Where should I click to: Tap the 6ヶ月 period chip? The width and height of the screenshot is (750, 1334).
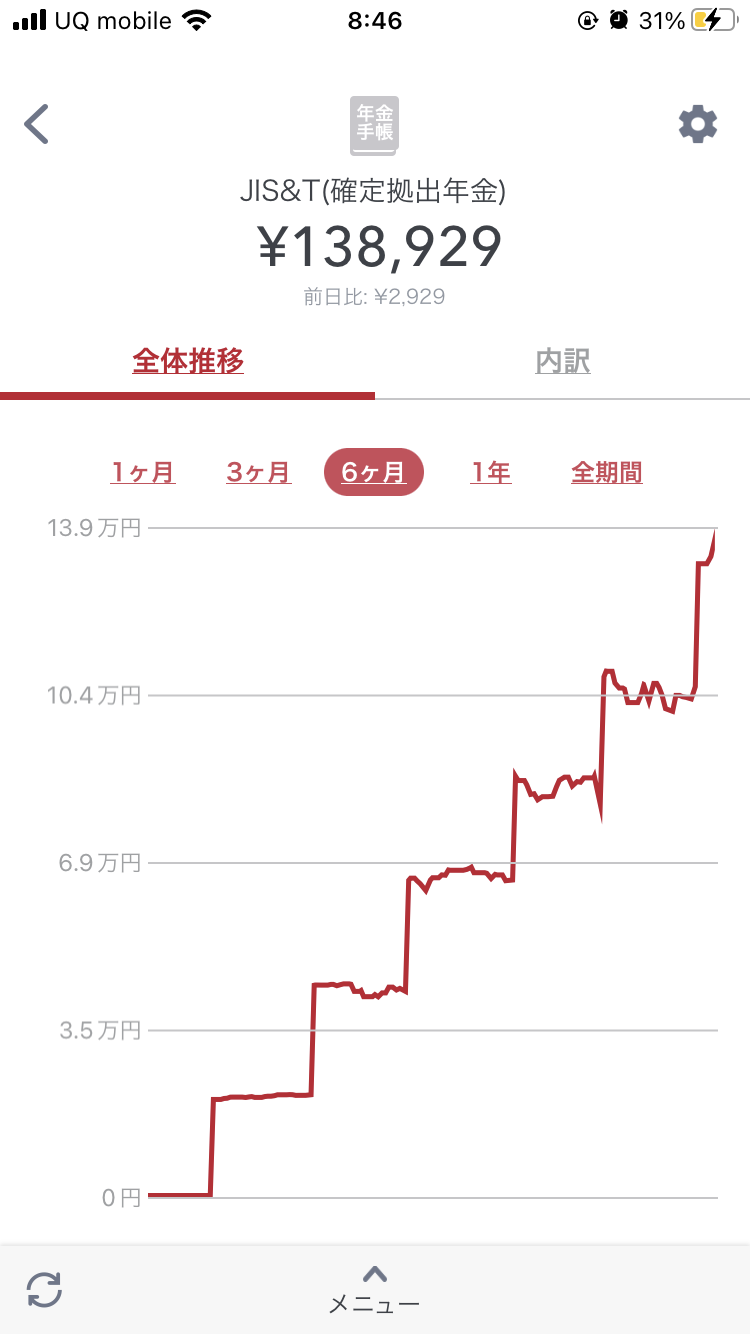pyautogui.click(x=374, y=472)
